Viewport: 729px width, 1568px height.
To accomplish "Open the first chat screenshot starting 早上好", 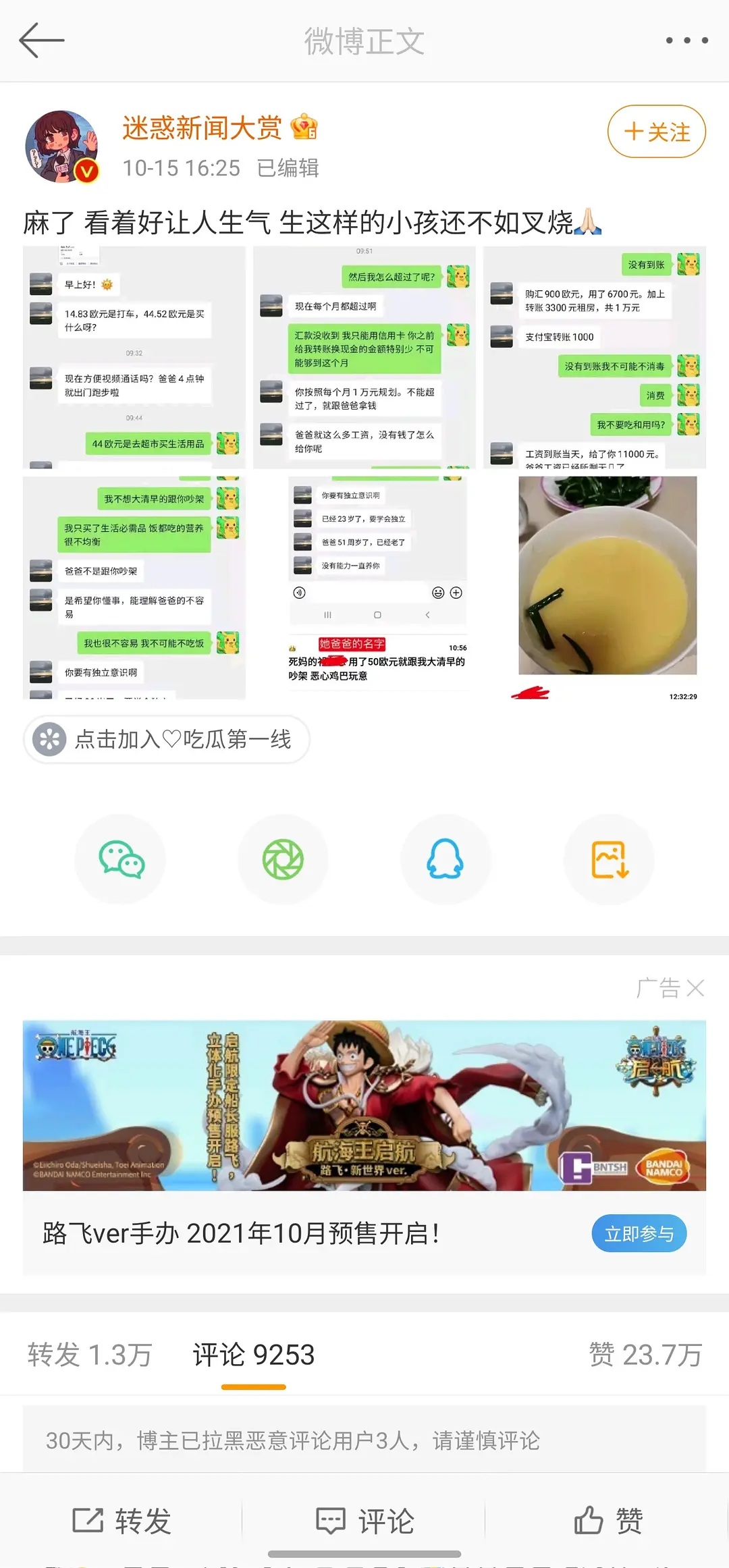I will coord(134,358).
